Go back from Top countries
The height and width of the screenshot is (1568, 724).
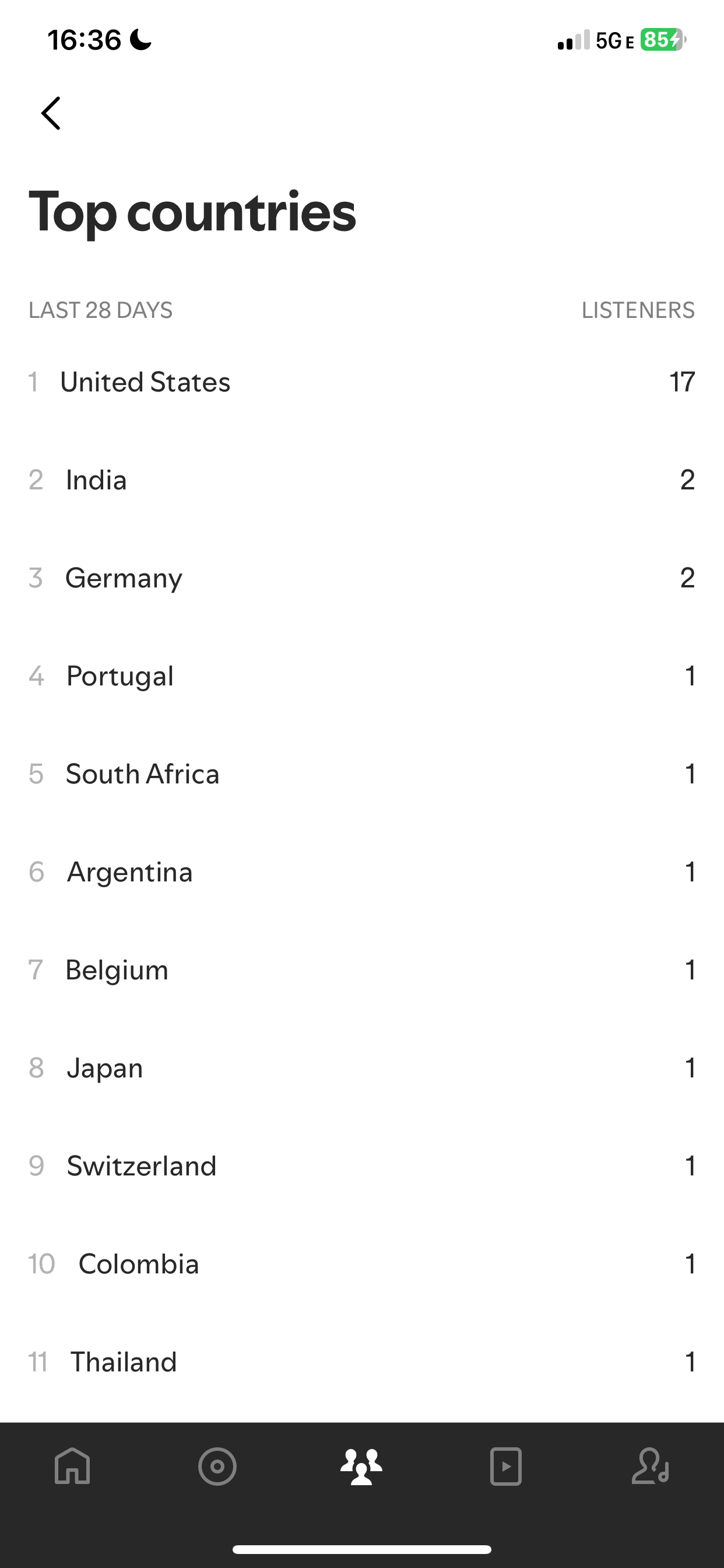click(51, 113)
